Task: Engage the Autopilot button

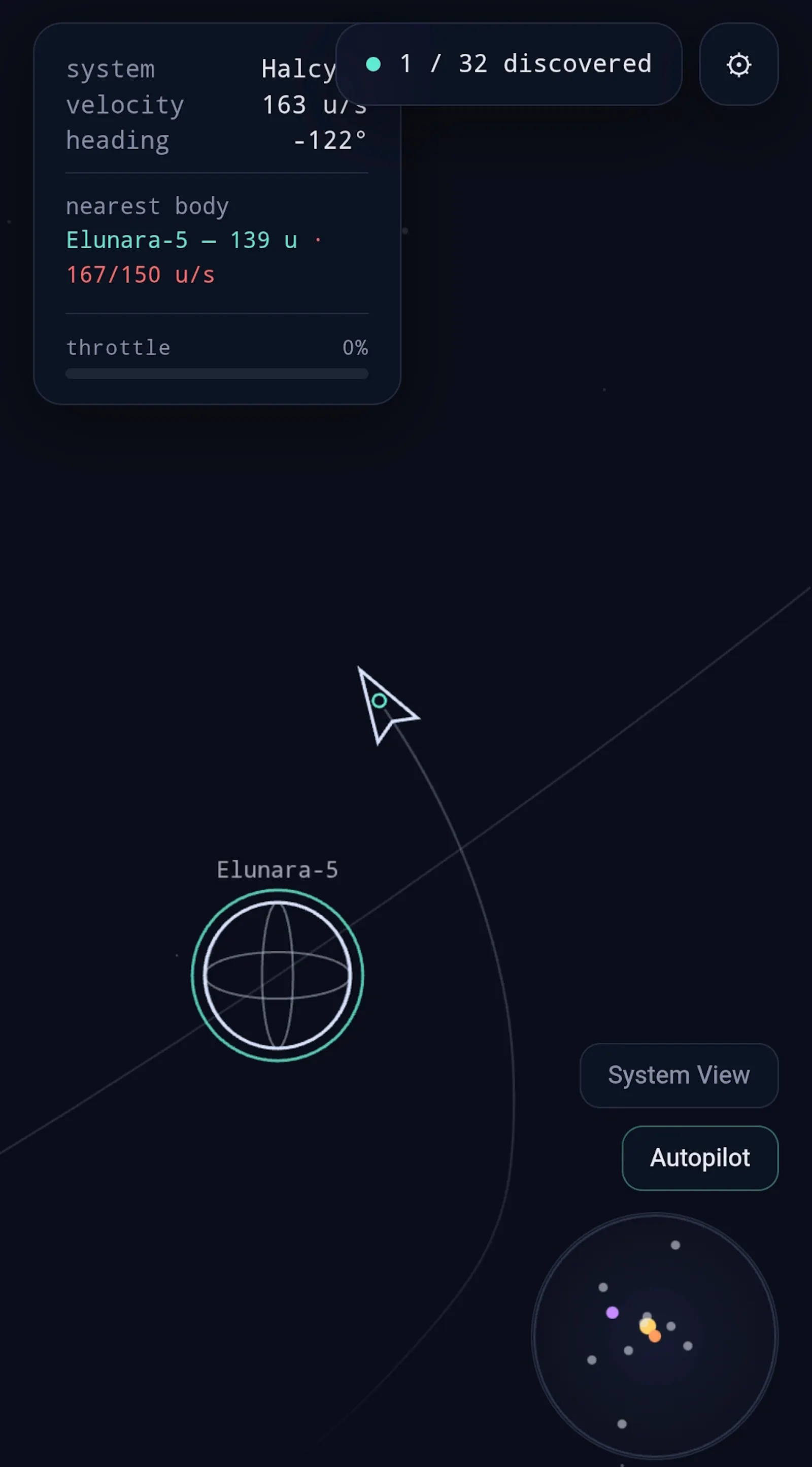Action: 700,1158
